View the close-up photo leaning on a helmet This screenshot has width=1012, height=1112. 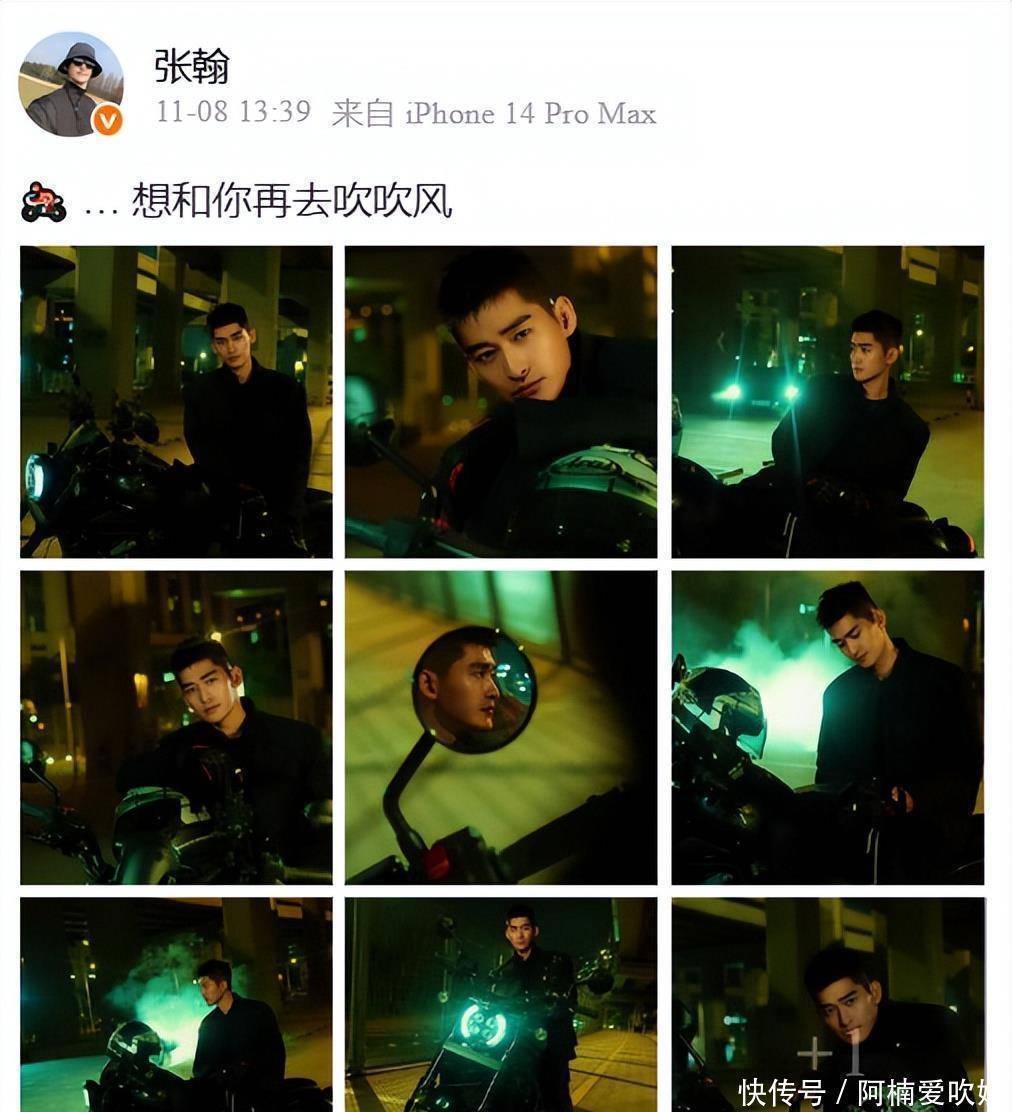click(x=501, y=401)
